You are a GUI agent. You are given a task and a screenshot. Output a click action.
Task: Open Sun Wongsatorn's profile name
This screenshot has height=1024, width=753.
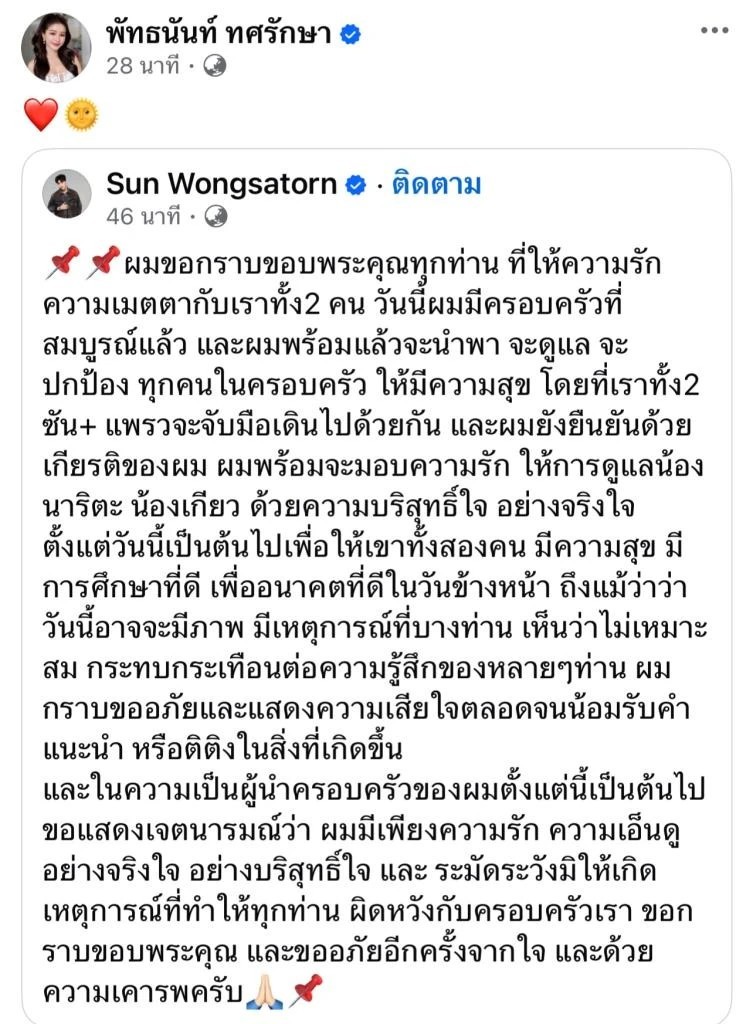click(x=221, y=184)
